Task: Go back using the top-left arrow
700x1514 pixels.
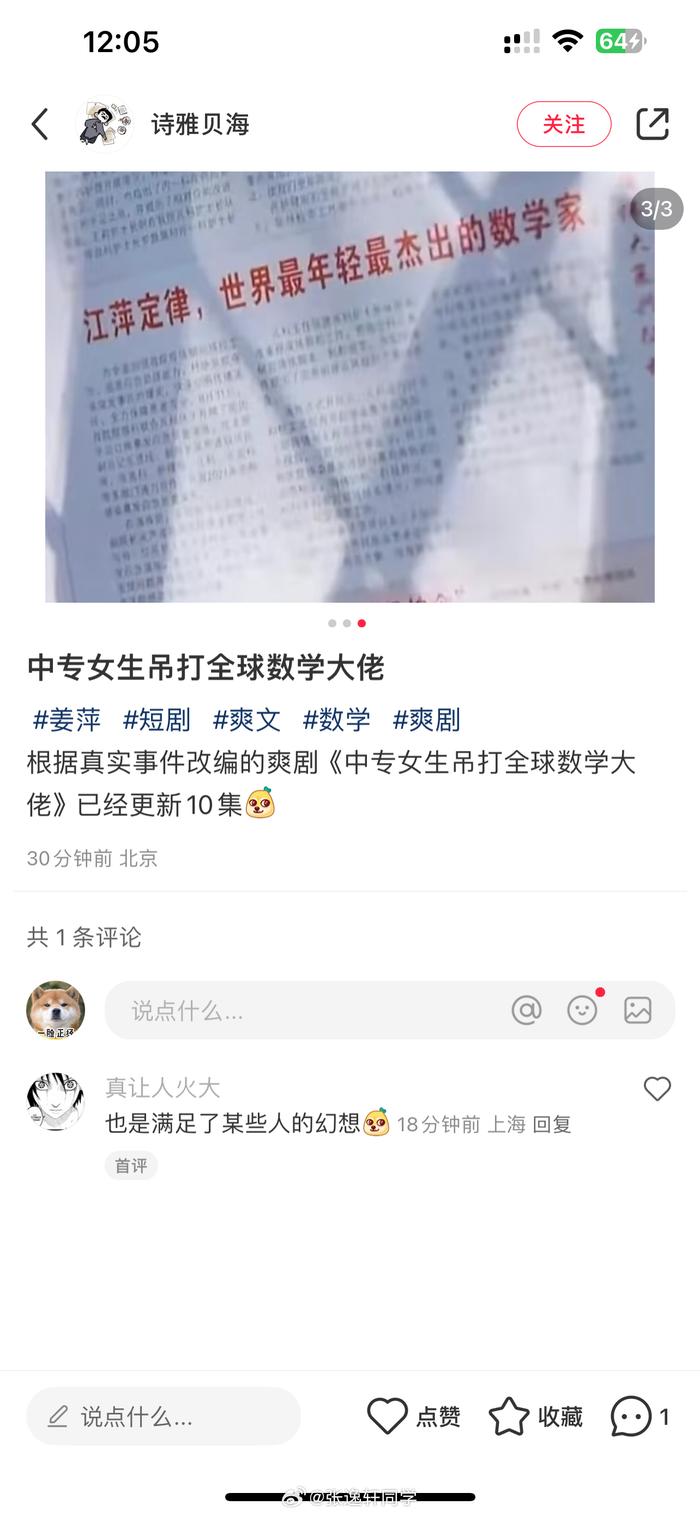Action: click(x=40, y=125)
